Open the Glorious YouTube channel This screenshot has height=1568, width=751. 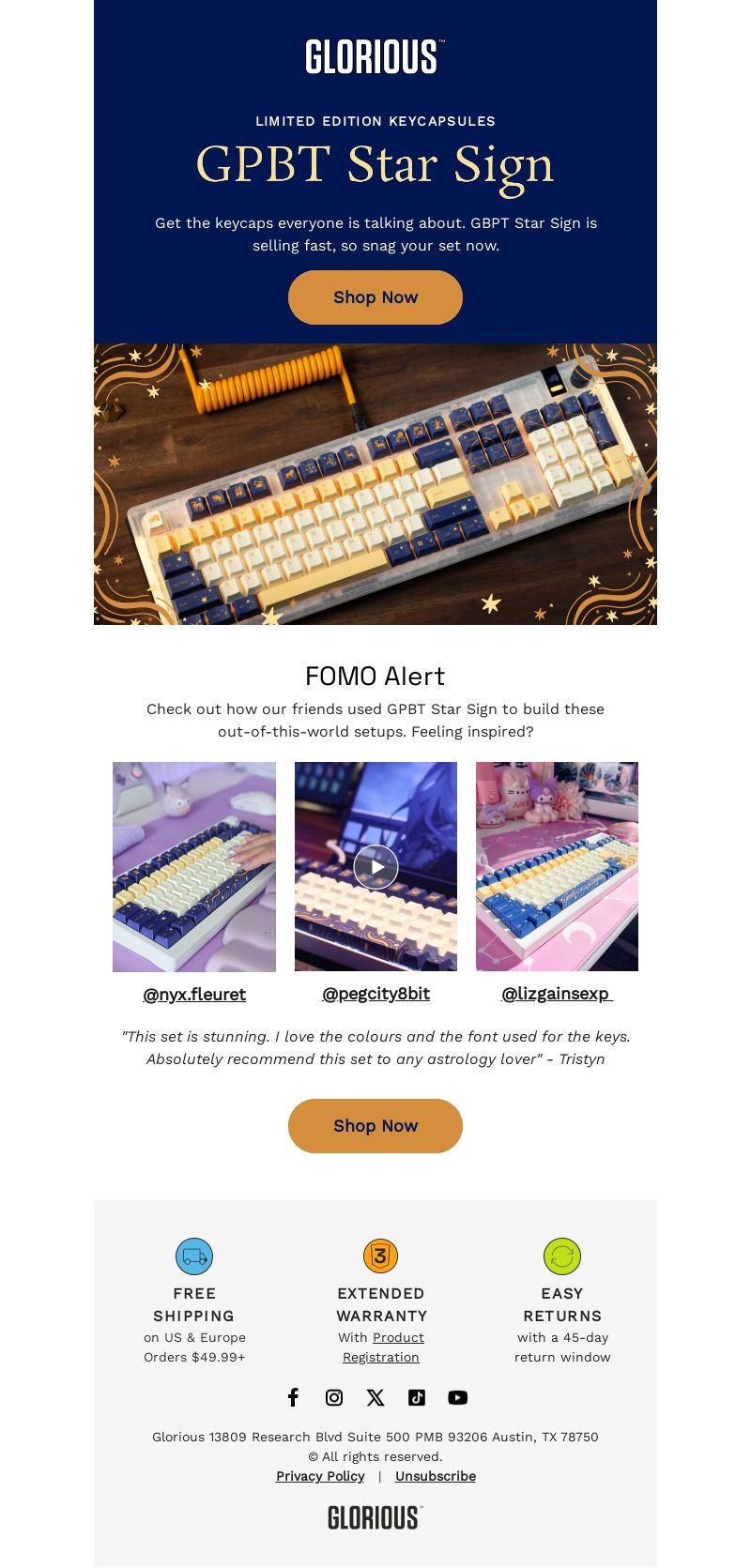coord(458,1397)
